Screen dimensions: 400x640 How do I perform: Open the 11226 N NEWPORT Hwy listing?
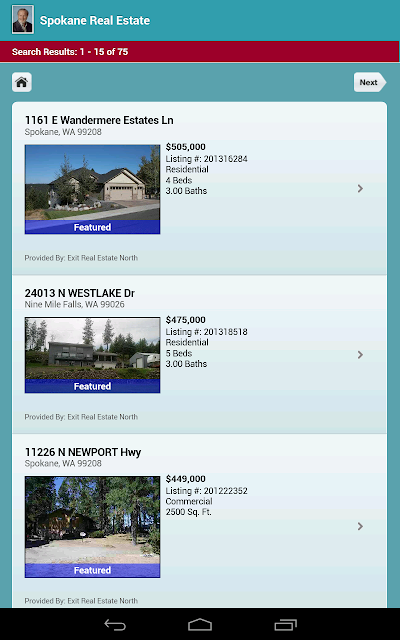click(199, 521)
